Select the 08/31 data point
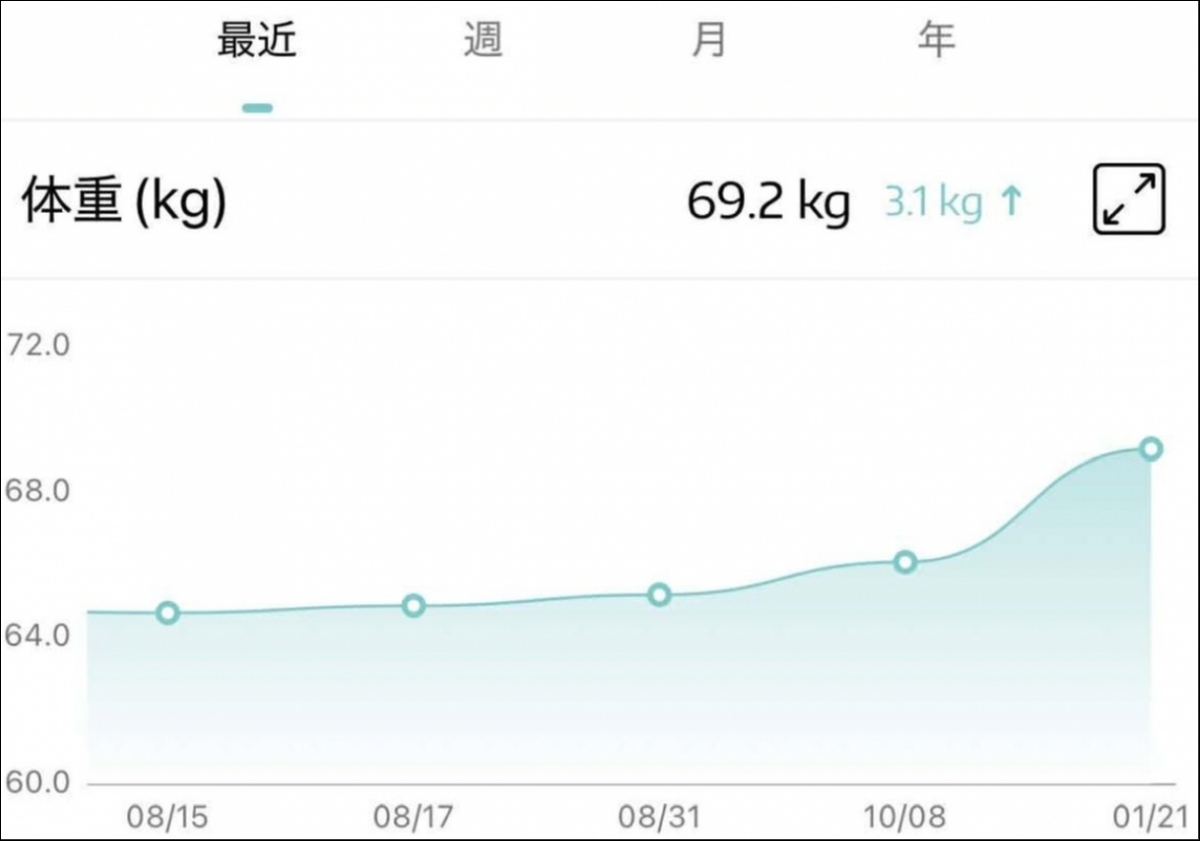The width and height of the screenshot is (1200, 841). point(659,595)
